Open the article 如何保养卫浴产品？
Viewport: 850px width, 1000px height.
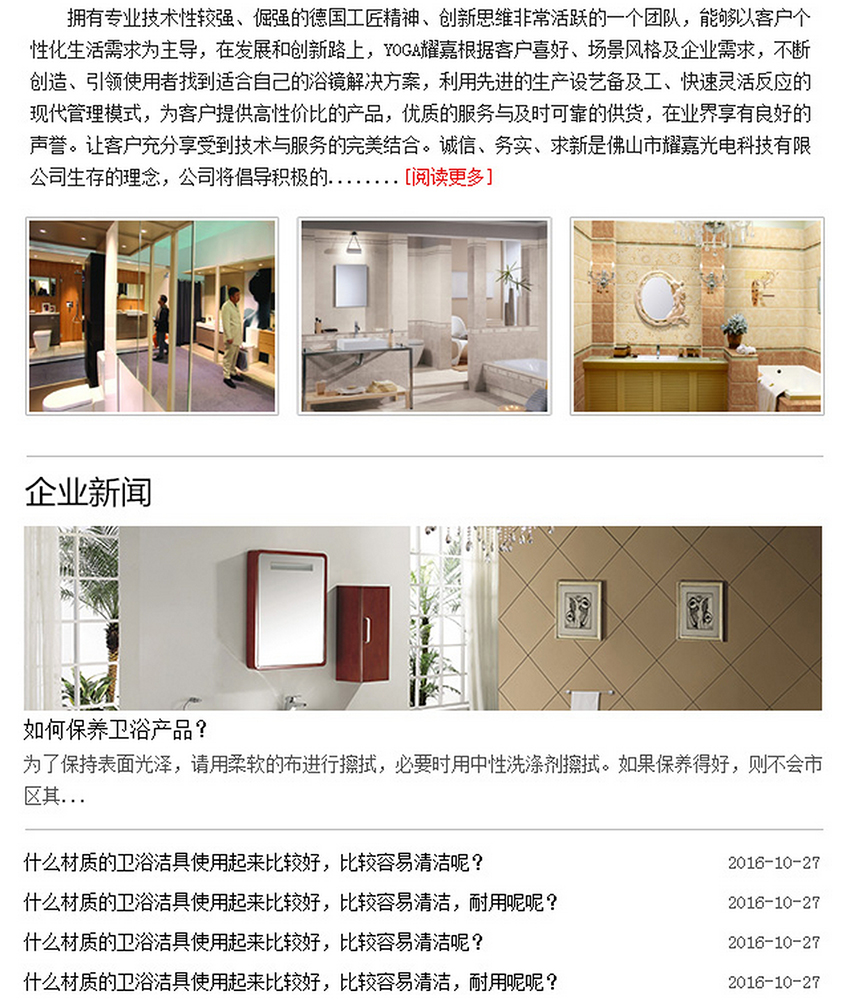(115, 729)
